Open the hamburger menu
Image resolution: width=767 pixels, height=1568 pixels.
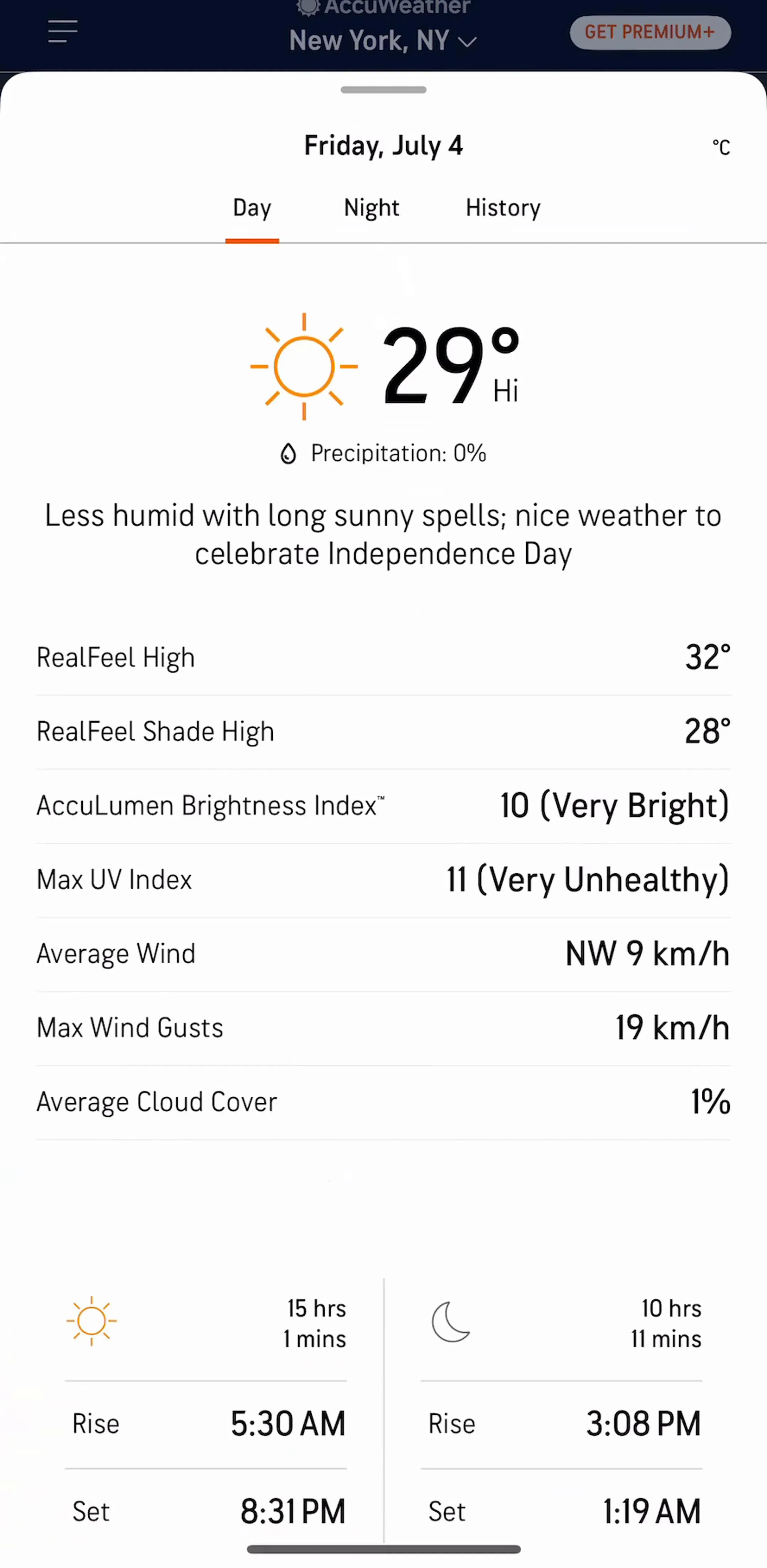click(x=62, y=32)
